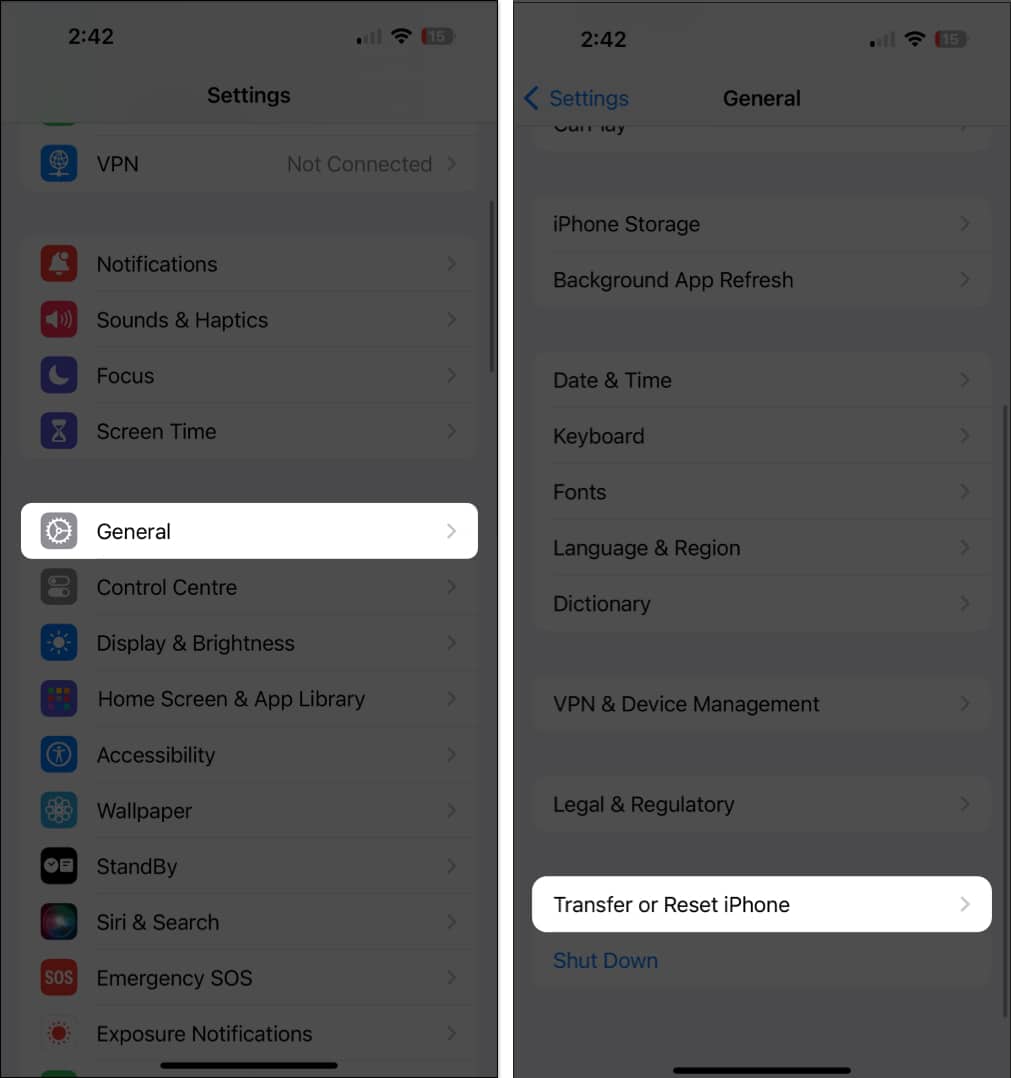Viewport: 1011px width, 1078px height.
Task: Open Notifications settings
Action: click(x=249, y=264)
